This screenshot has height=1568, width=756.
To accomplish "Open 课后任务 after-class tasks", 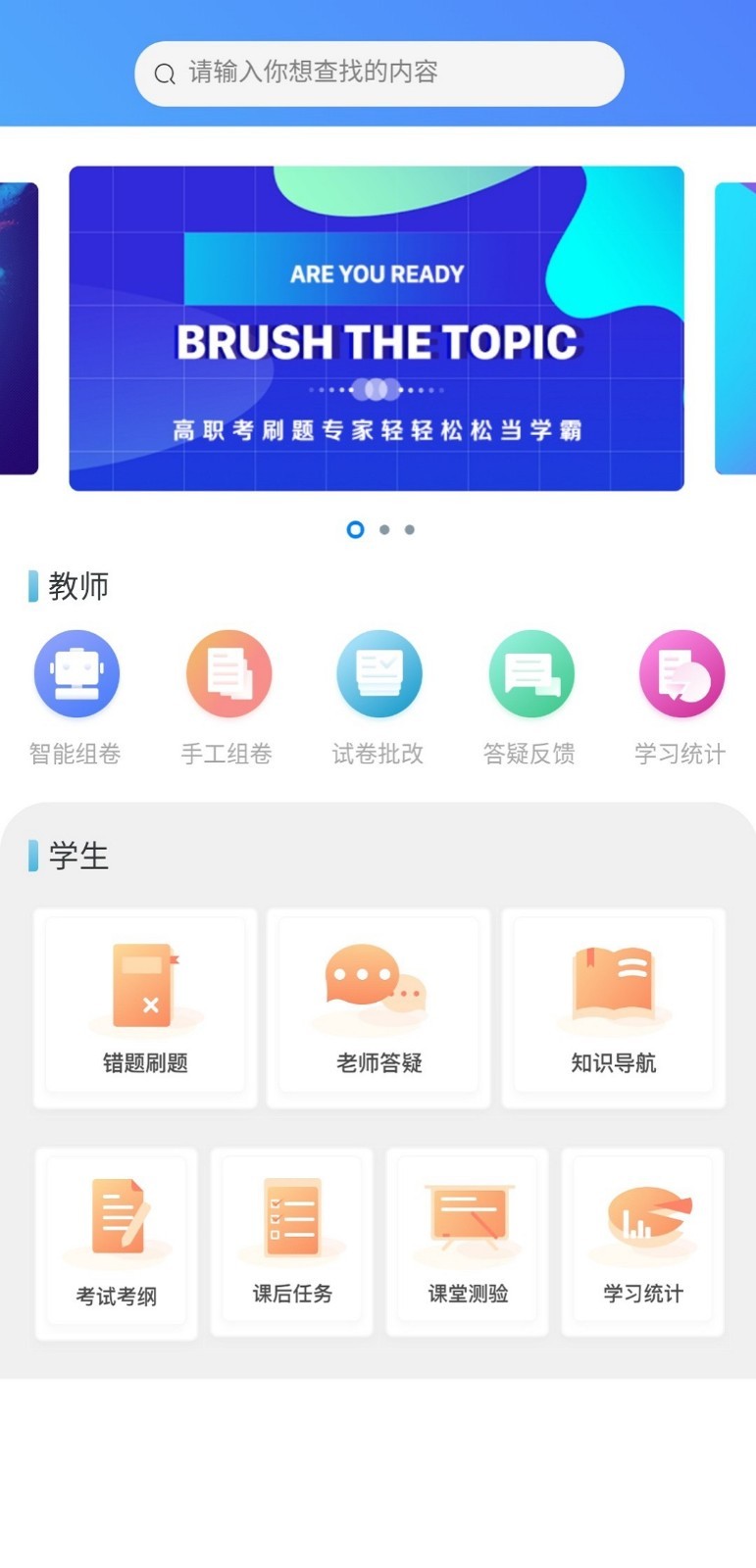I will point(292,1242).
